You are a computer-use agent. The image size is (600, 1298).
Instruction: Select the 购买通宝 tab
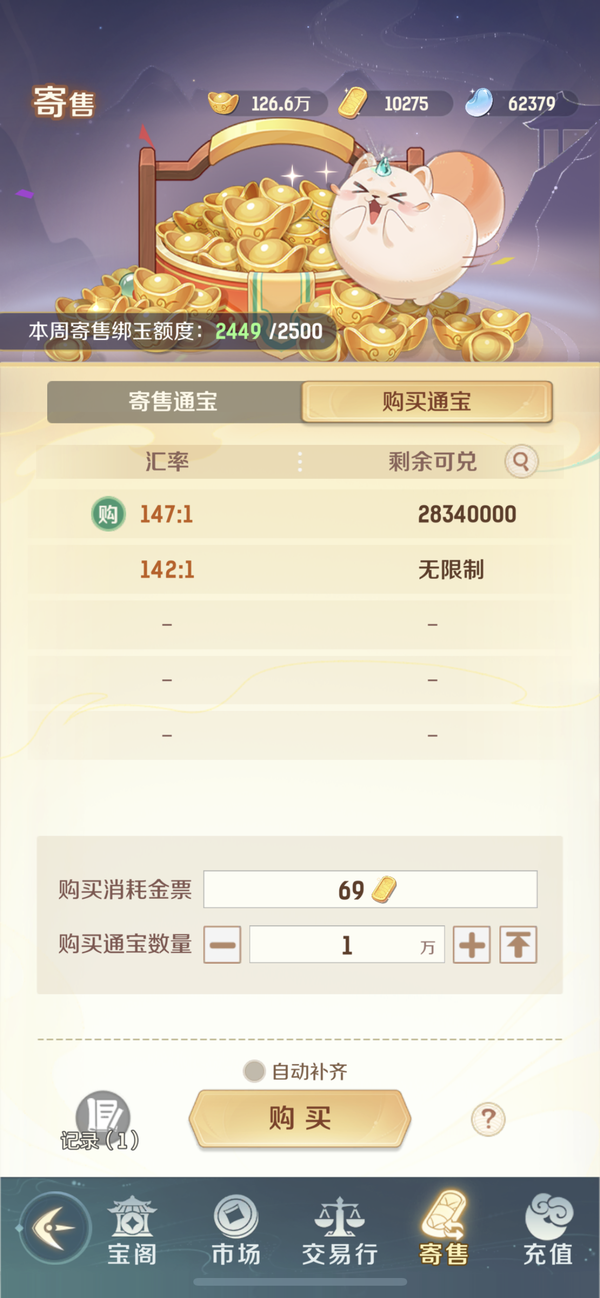tap(426, 403)
